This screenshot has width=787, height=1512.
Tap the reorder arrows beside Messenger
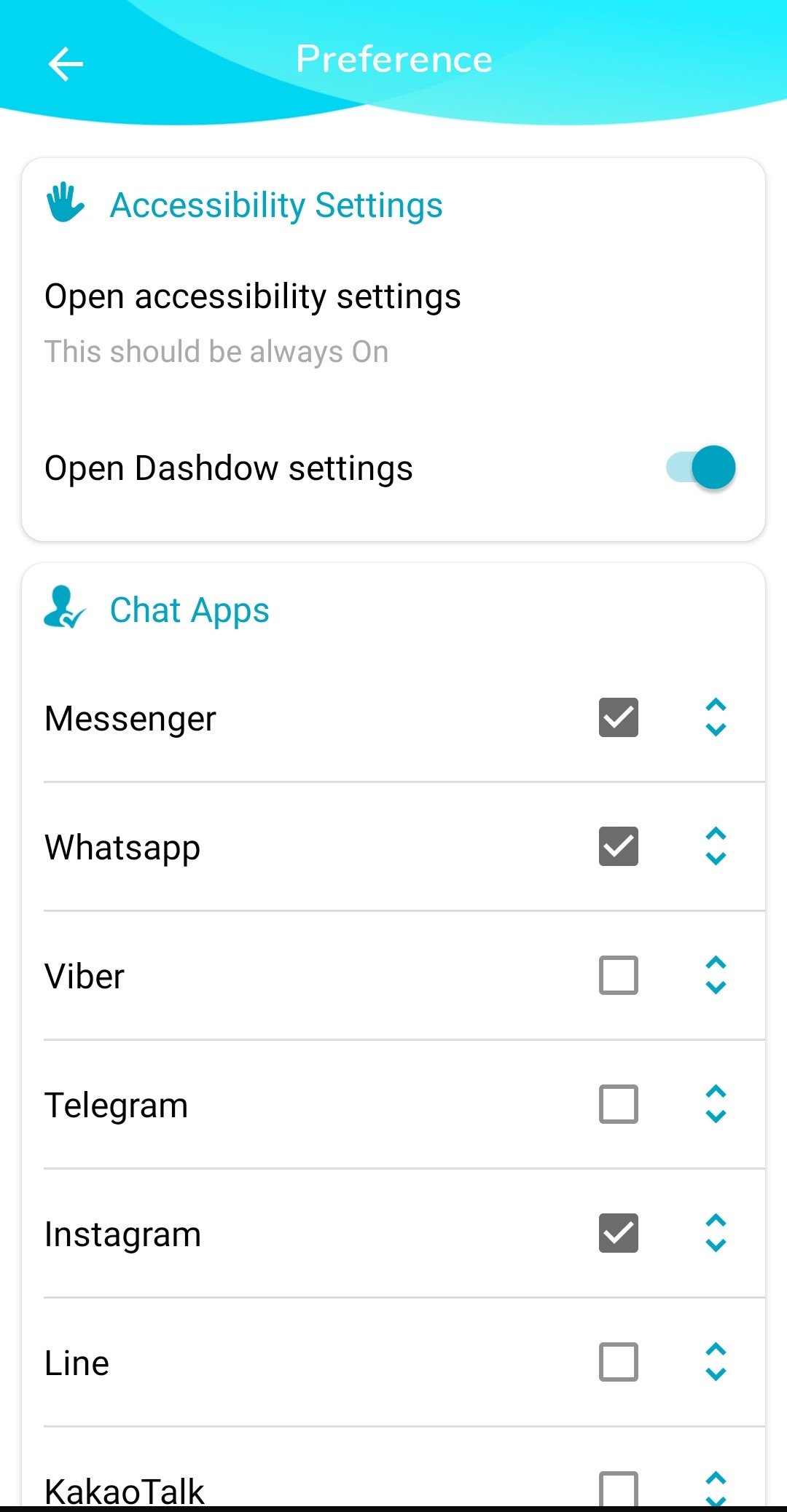[716, 718]
